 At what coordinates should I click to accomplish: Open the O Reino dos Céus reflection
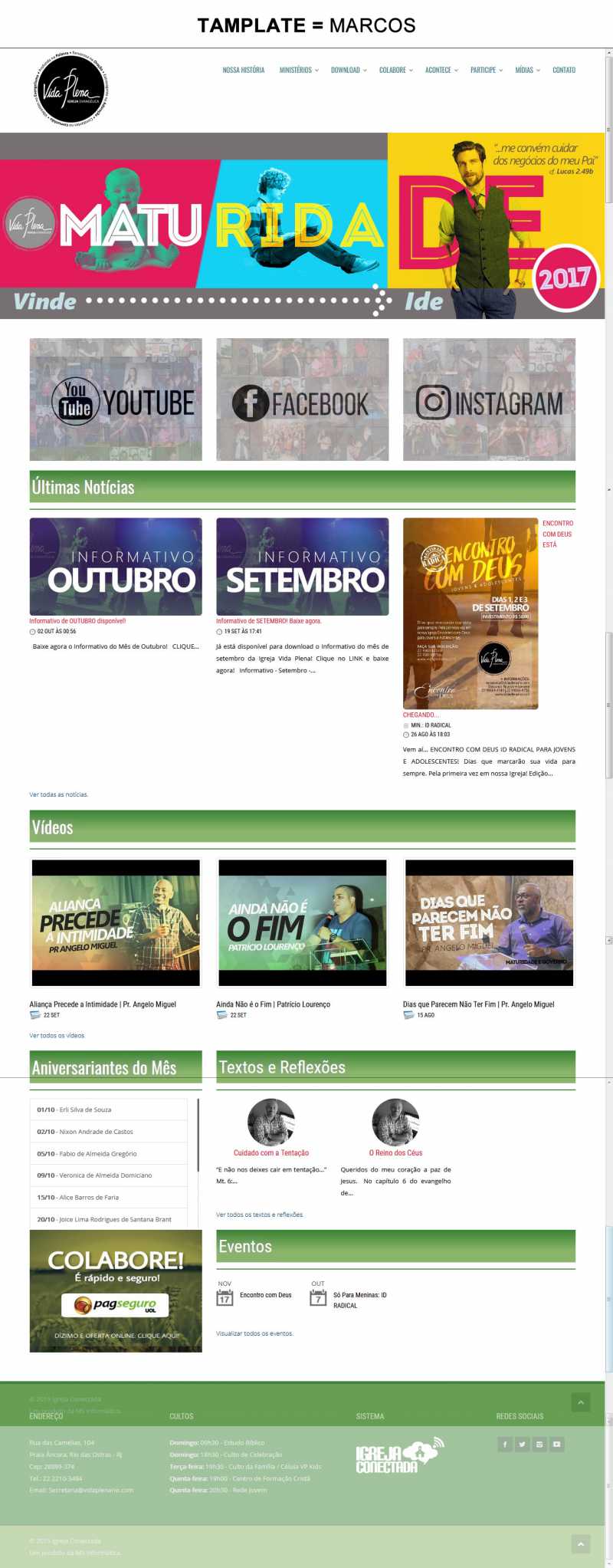coord(395,1152)
